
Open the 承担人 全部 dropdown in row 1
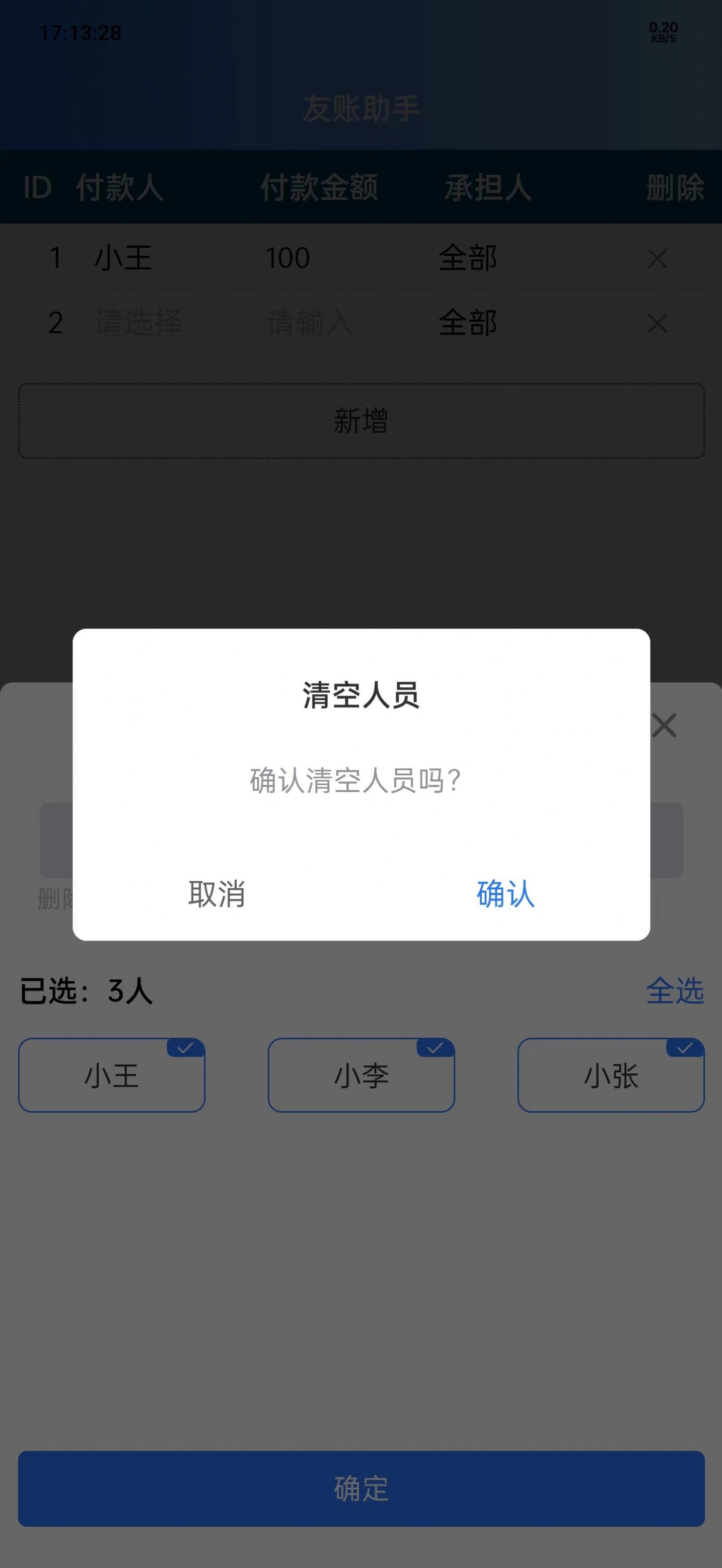click(467, 258)
